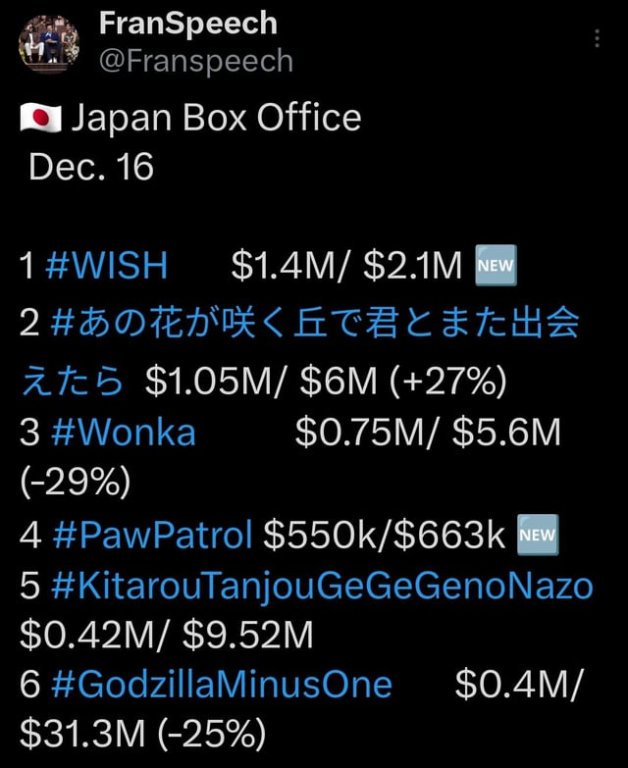
Task: Open the FranSpeech profile name
Action: 188,23
